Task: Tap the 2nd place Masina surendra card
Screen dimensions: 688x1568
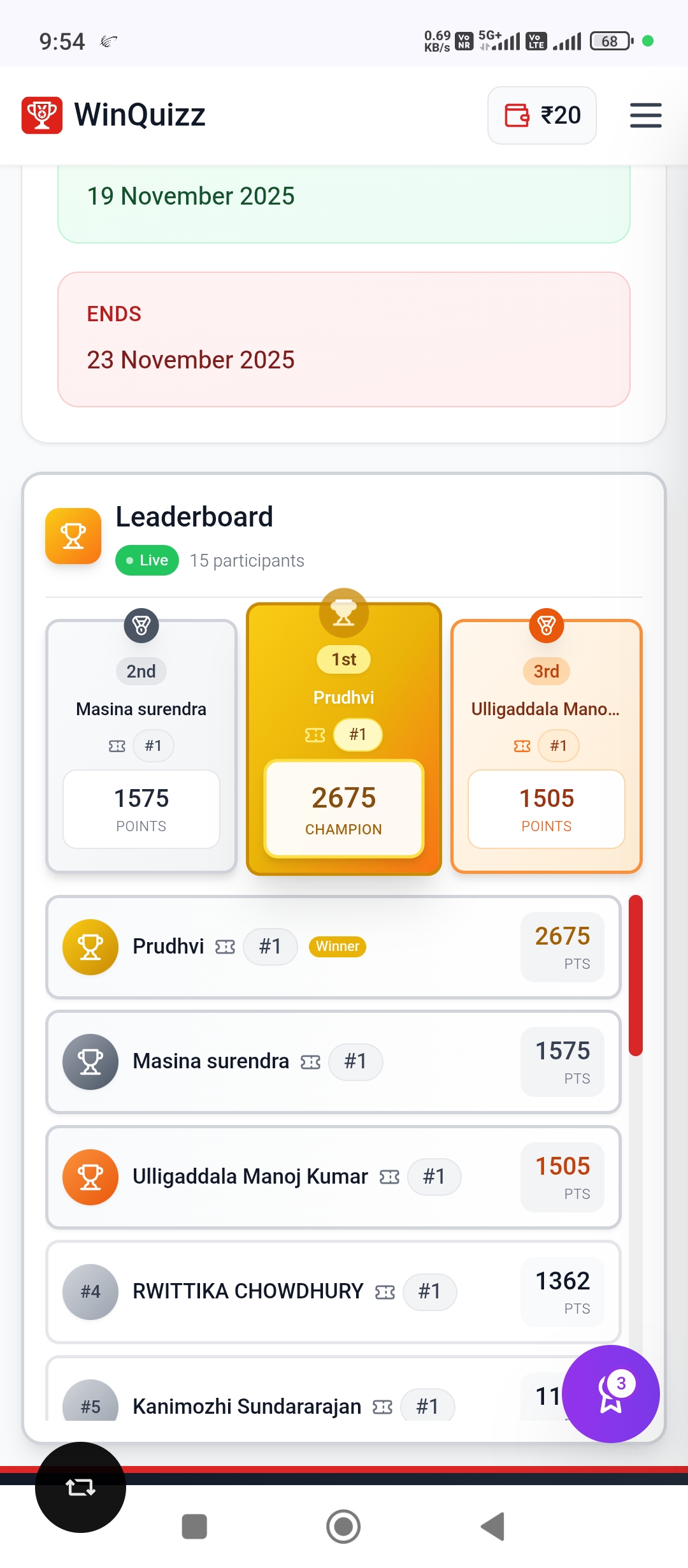Action: [x=141, y=746]
